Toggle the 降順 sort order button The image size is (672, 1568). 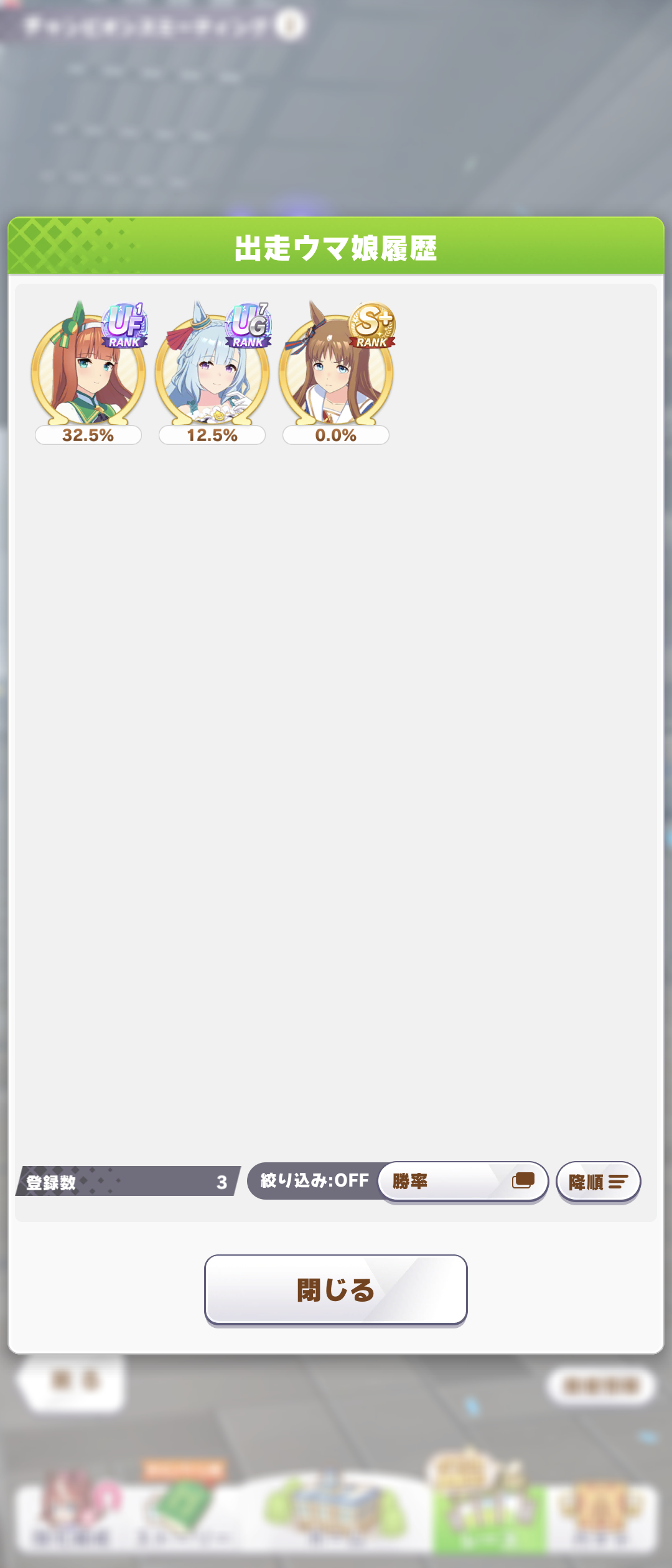(x=598, y=1181)
